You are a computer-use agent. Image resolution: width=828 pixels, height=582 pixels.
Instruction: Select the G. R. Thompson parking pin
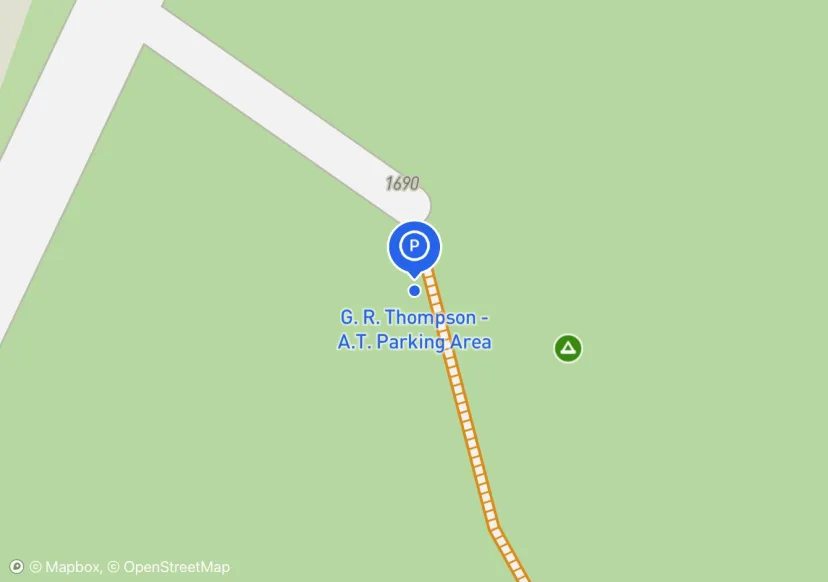tap(414, 246)
